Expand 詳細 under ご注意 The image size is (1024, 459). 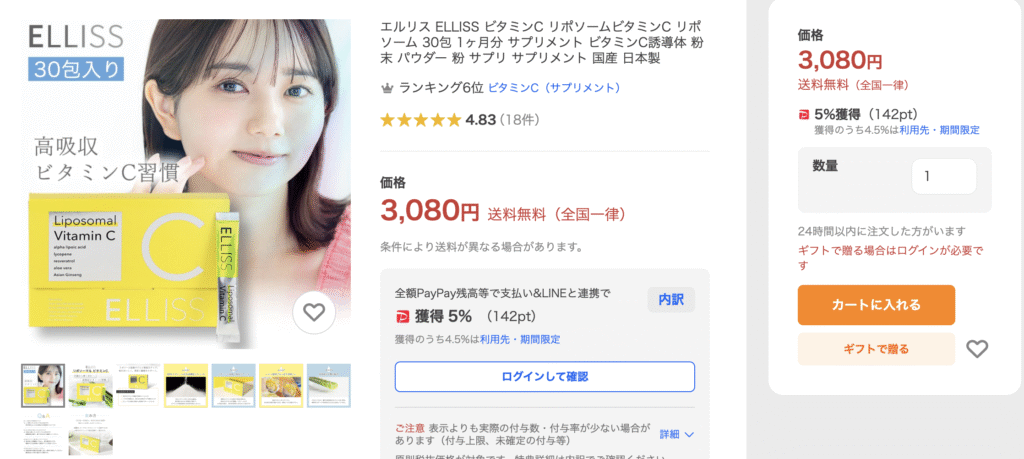pyautogui.click(x=677, y=434)
